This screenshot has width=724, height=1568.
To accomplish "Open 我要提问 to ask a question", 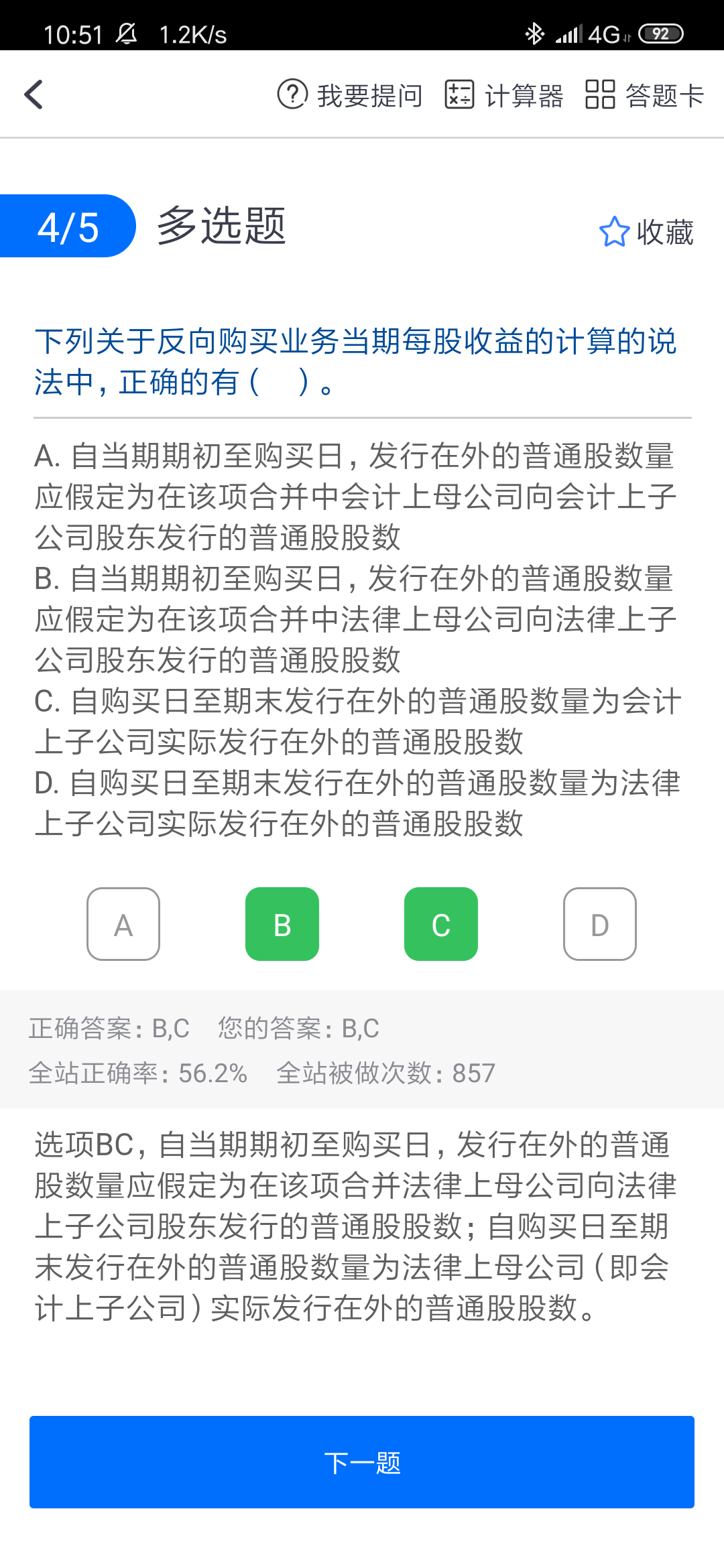I will (x=350, y=95).
